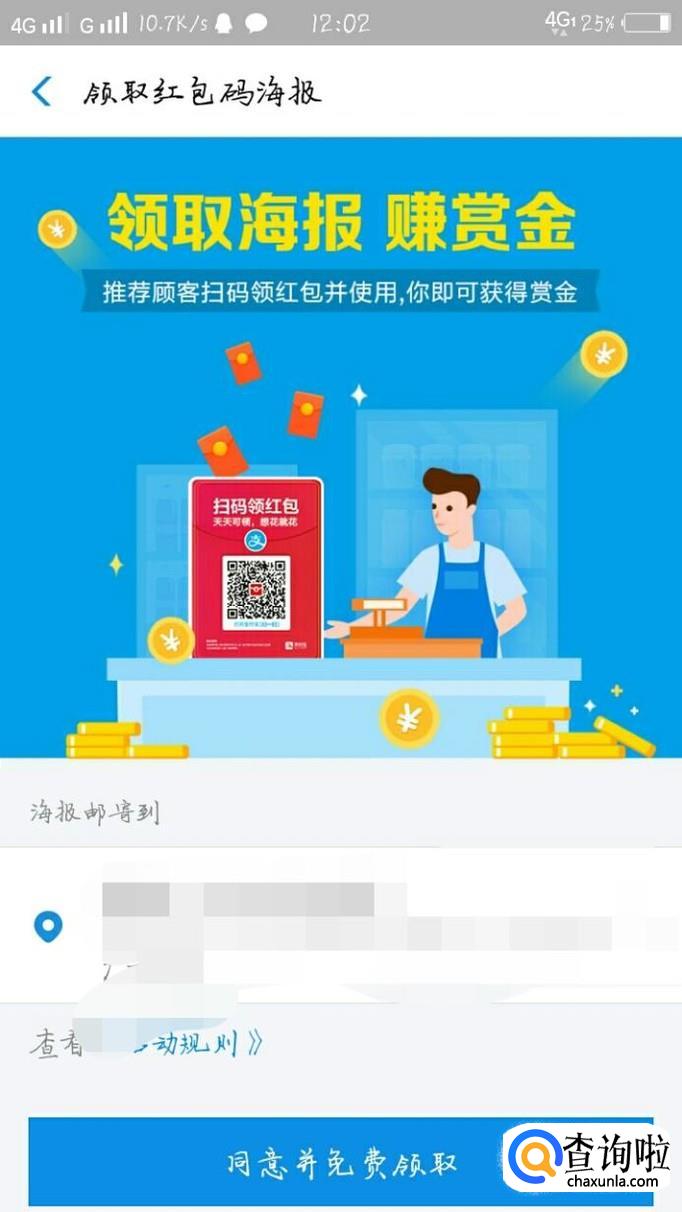Go back from 领取红包码海报 page
682x1212 pixels.
pyautogui.click(x=41, y=92)
